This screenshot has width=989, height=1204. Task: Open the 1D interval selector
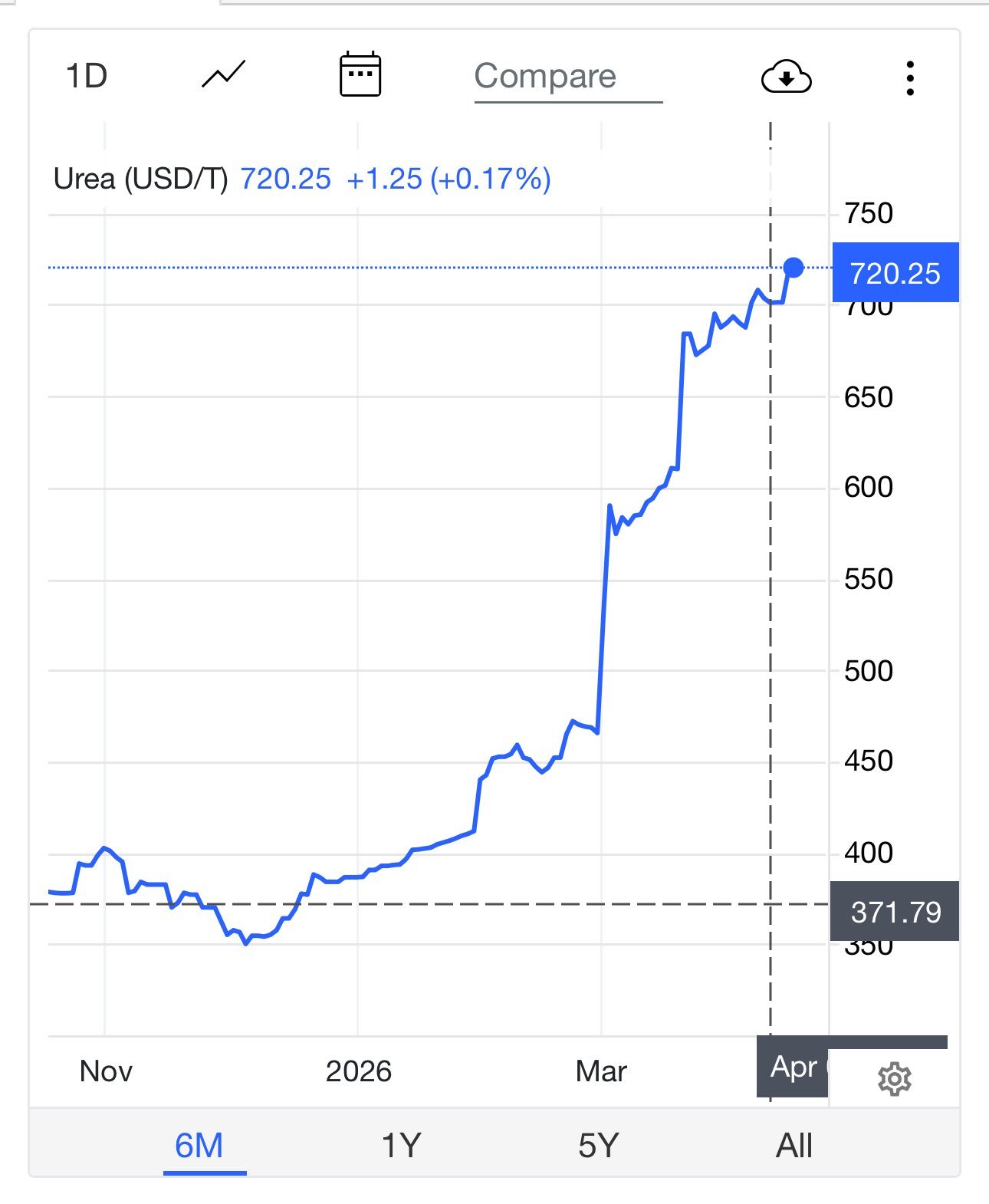tap(87, 76)
